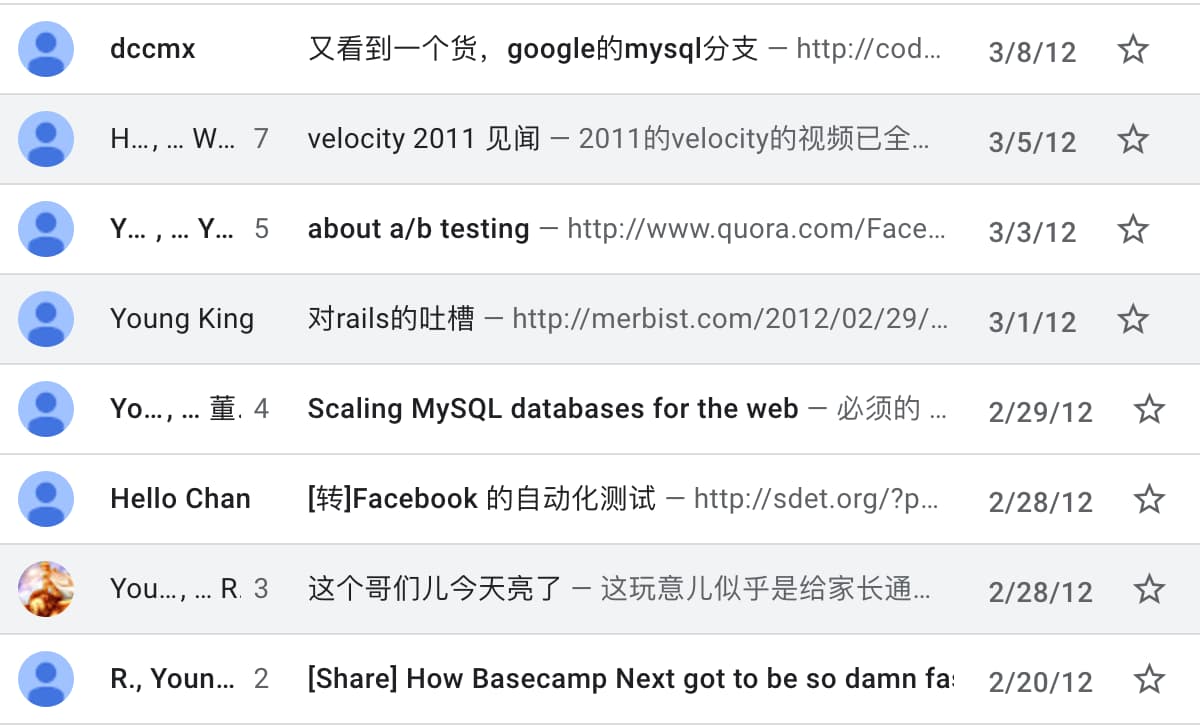Open Young King's 对rails的吐槽 email

(x=391, y=319)
